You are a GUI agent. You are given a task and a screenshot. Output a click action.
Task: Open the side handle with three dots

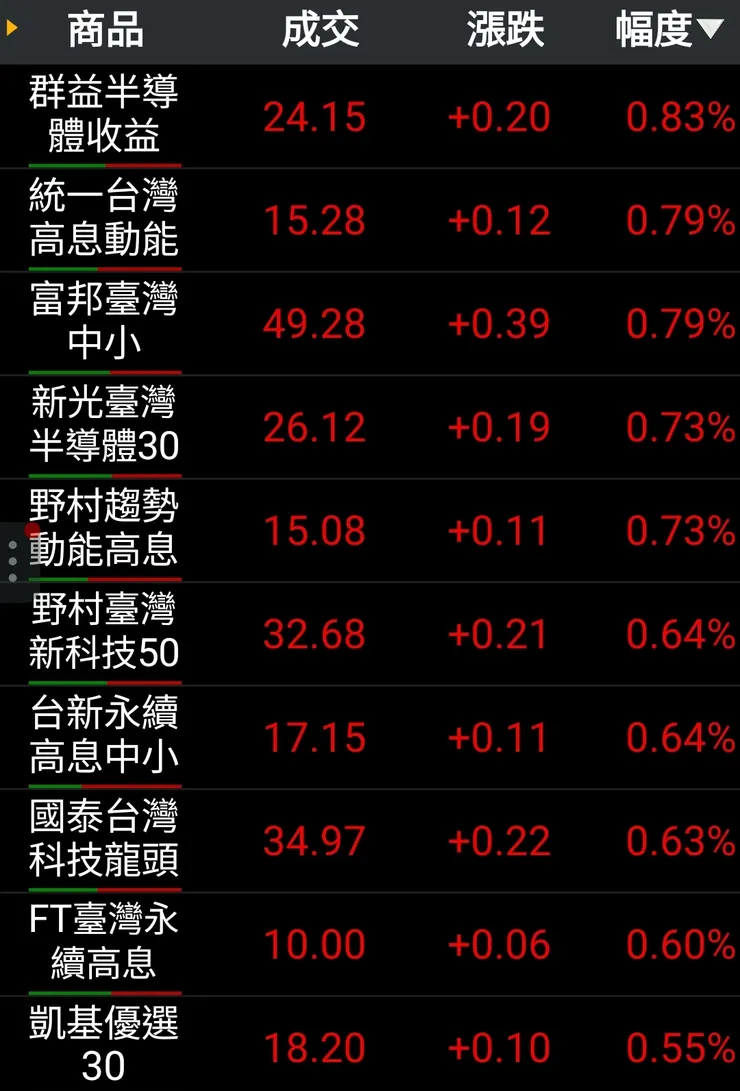click(x=12, y=562)
